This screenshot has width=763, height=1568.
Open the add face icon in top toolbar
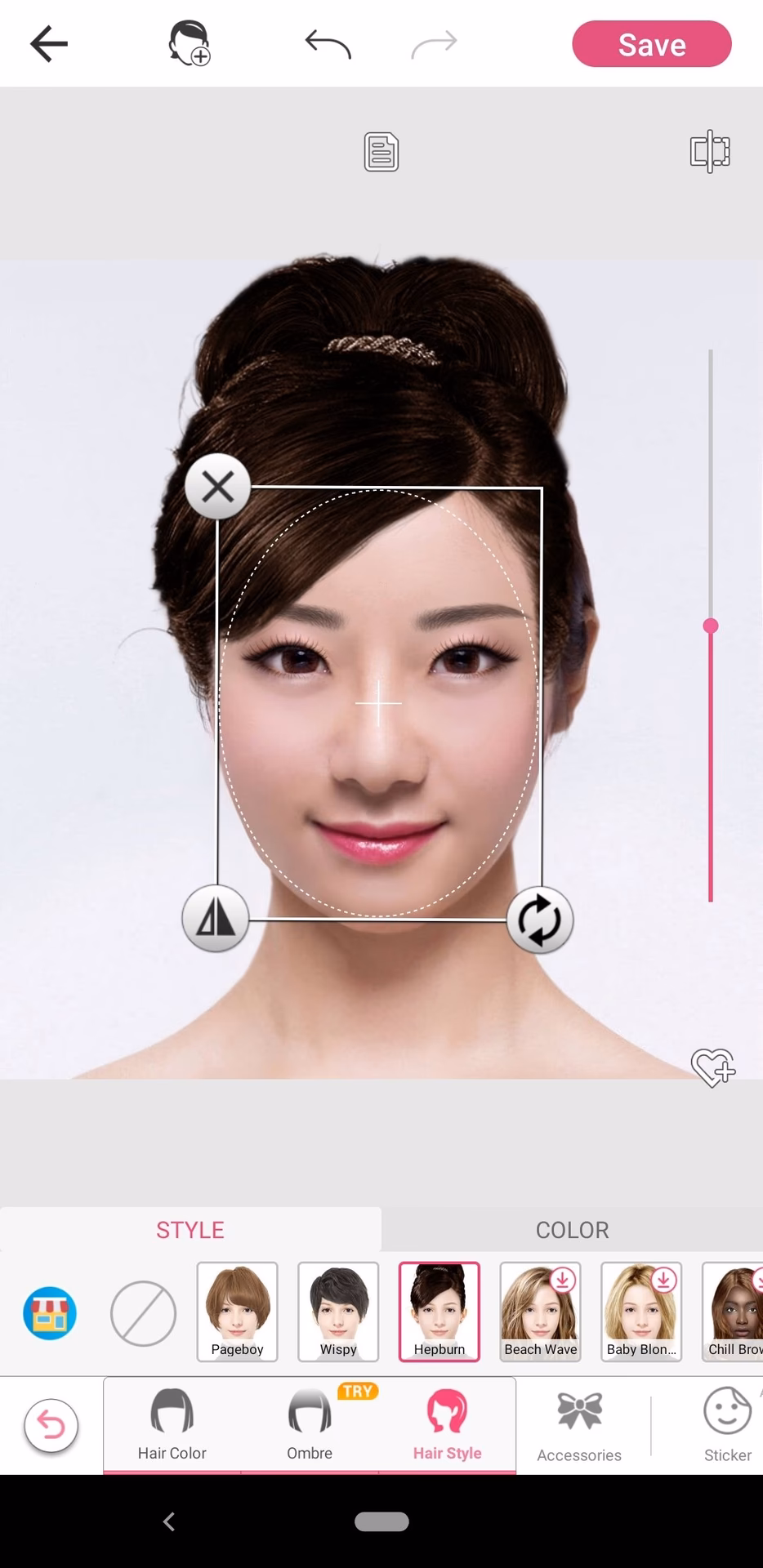[189, 43]
